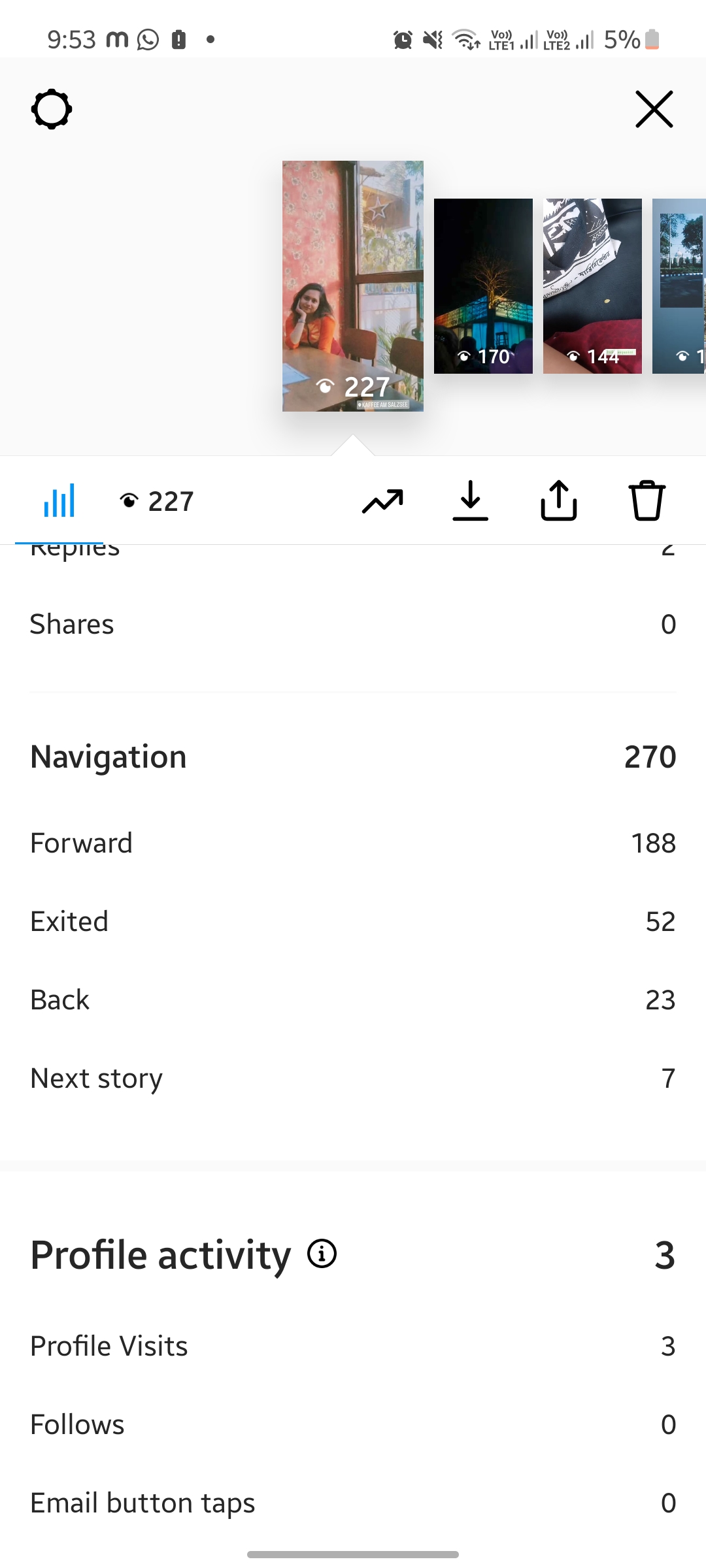View the Forward 188 stat row
706x1568 pixels.
353,843
